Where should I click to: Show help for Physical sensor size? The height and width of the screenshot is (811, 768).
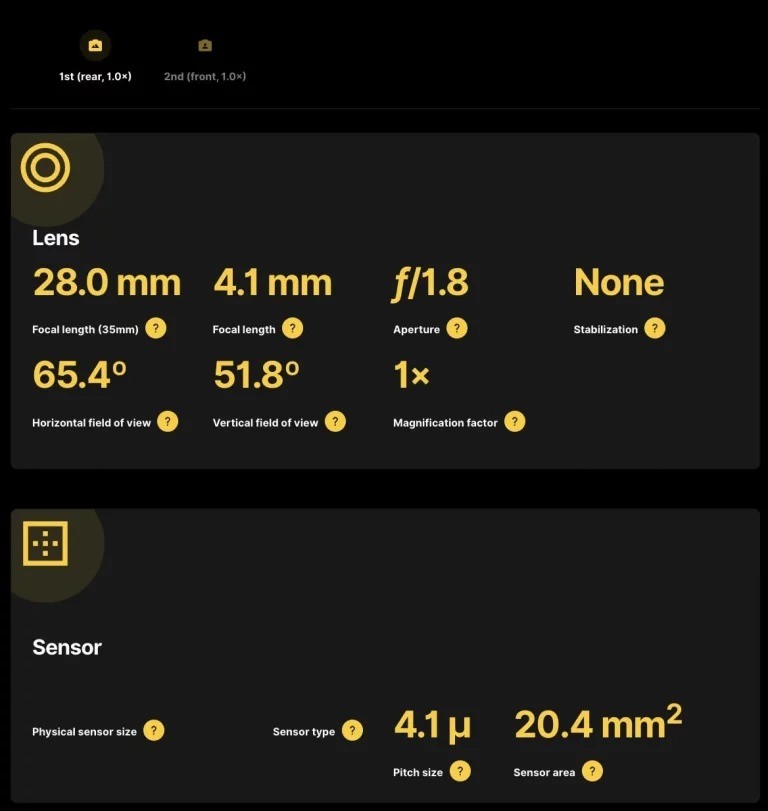coord(153,730)
